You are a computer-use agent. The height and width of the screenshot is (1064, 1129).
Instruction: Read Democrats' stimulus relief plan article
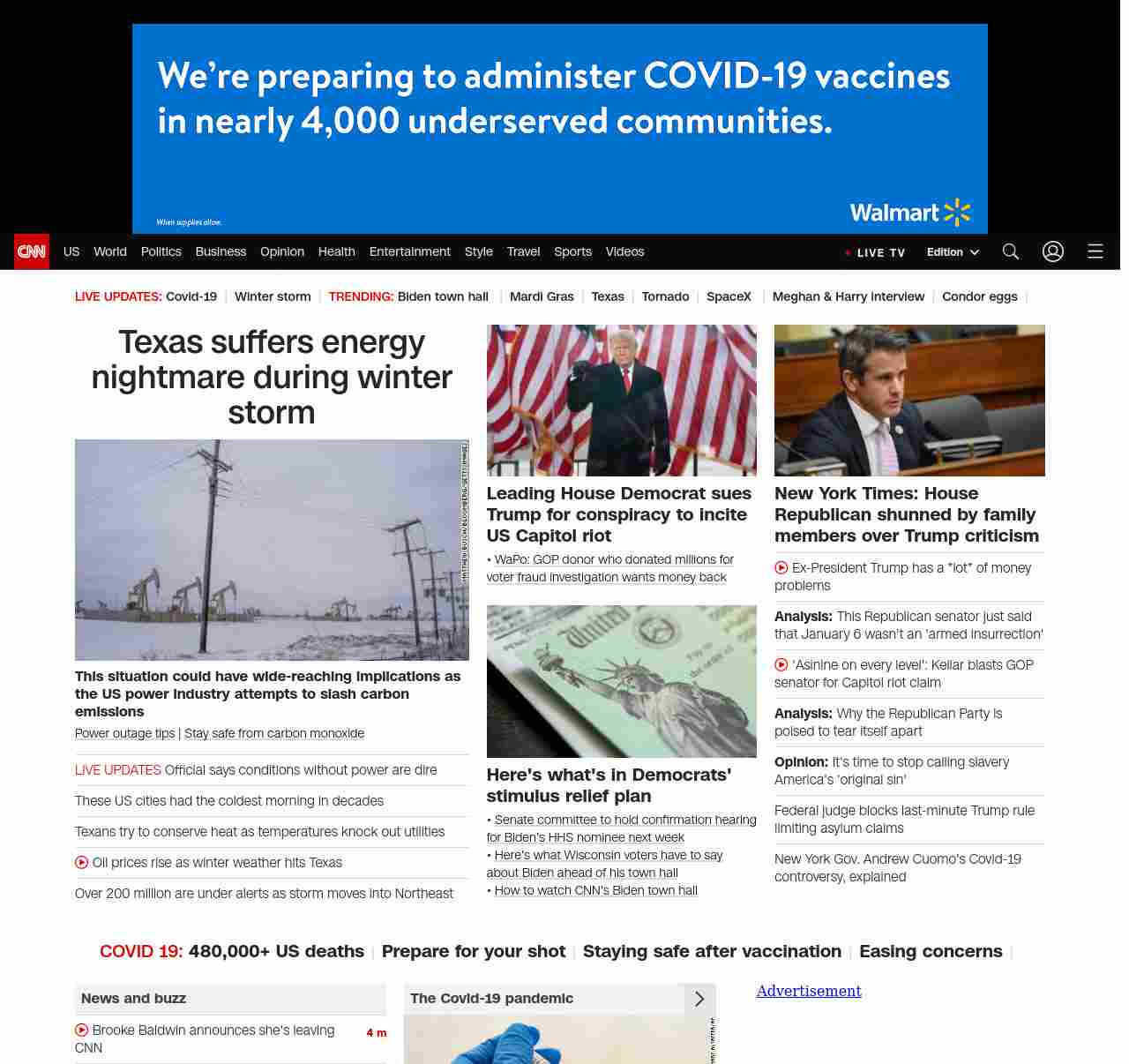coord(609,784)
